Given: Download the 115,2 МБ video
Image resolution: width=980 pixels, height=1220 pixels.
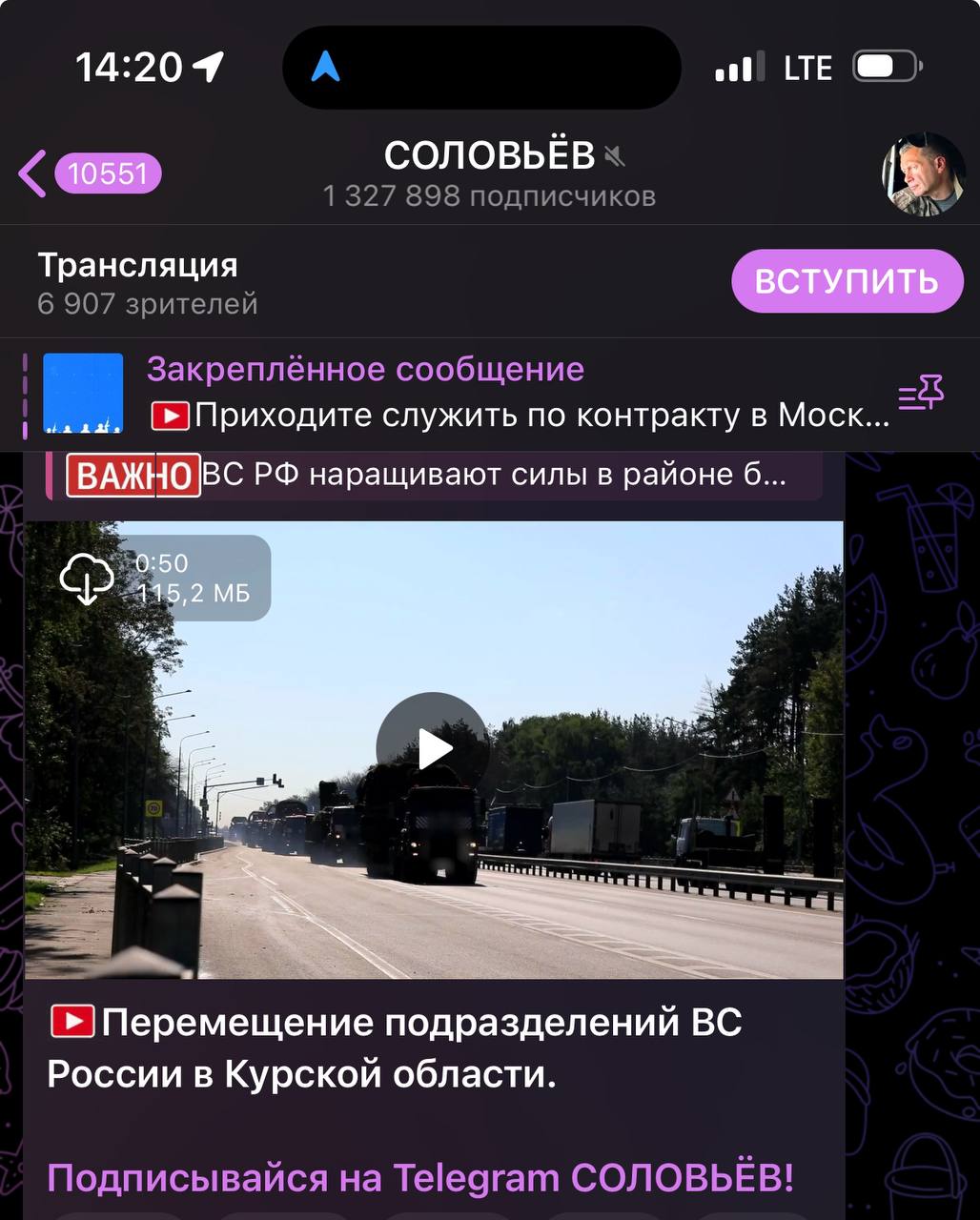Looking at the screenshot, I should (87, 579).
